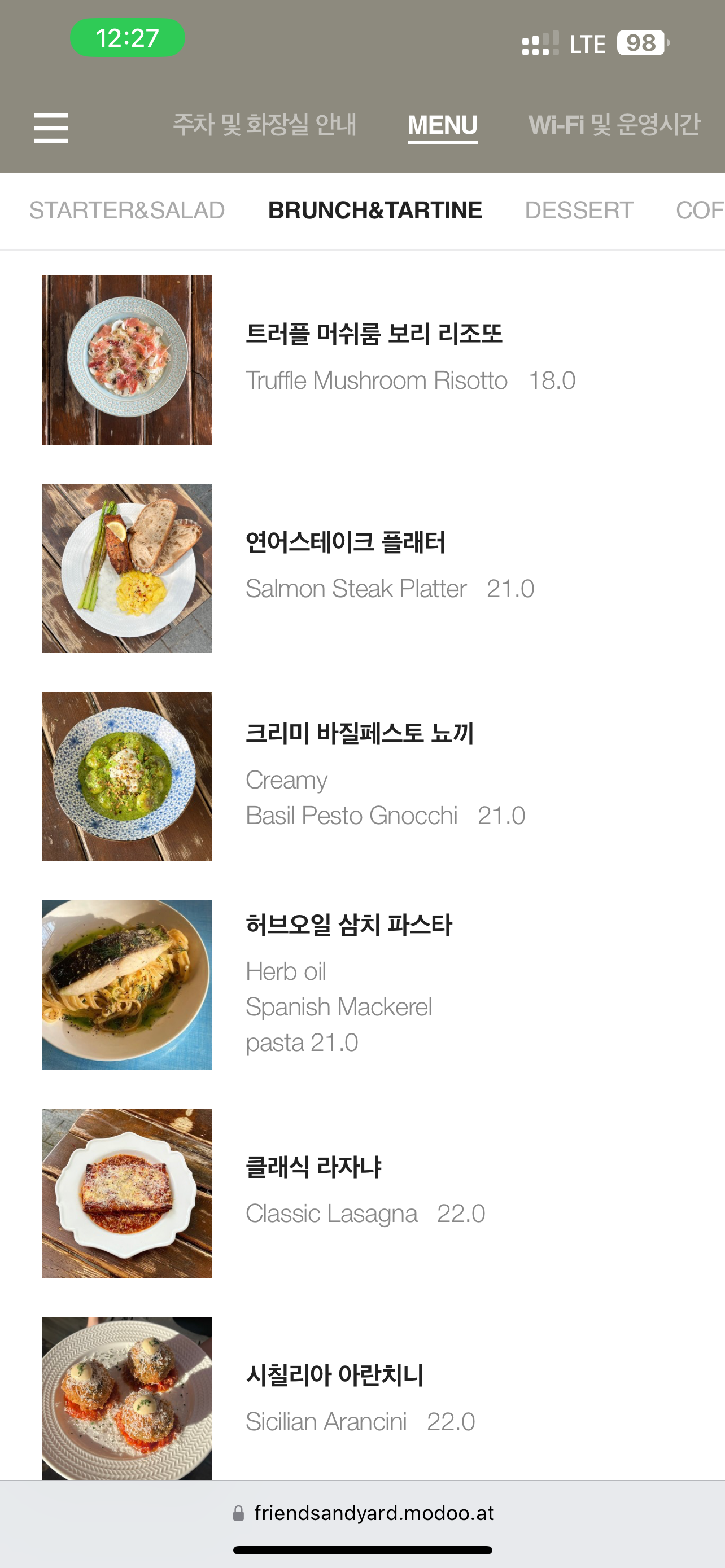The width and height of the screenshot is (725, 1568).
Task: Tap the partially visible COF category tab
Action: pyautogui.click(x=700, y=211)
